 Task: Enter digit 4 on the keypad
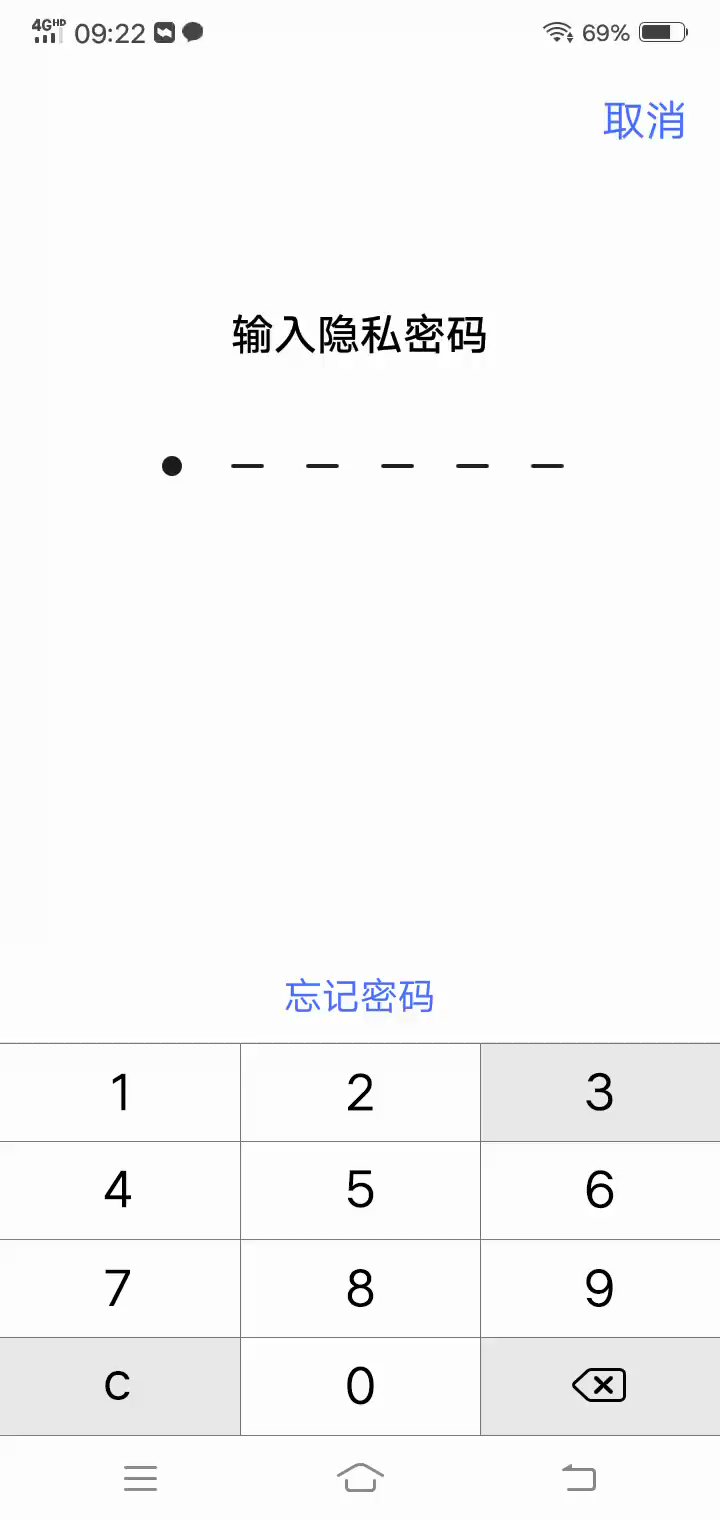[x=120, y=1190]
